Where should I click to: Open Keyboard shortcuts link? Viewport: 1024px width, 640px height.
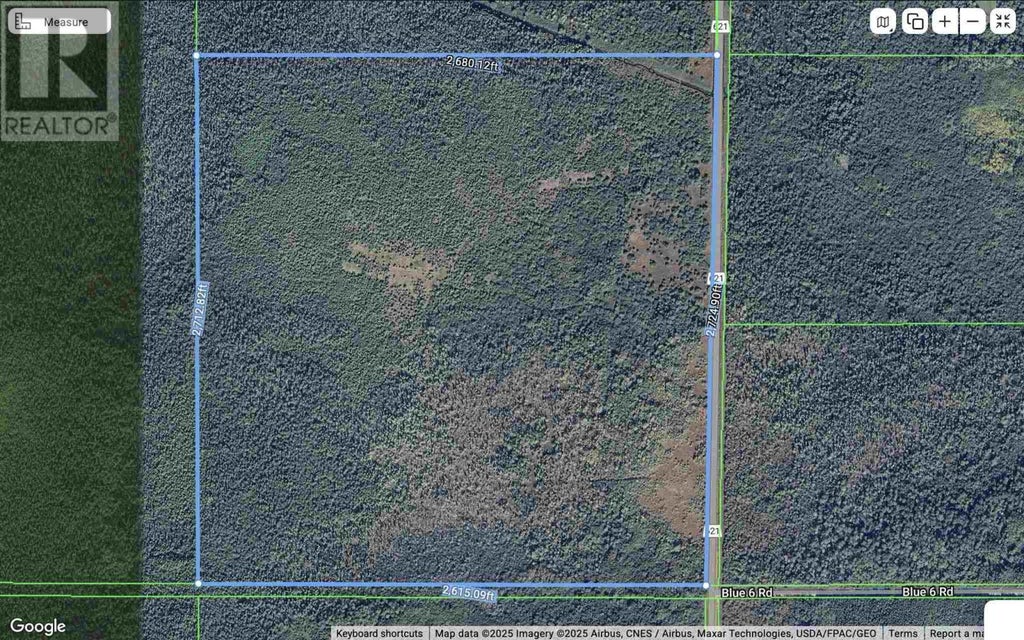coord(379,633)
